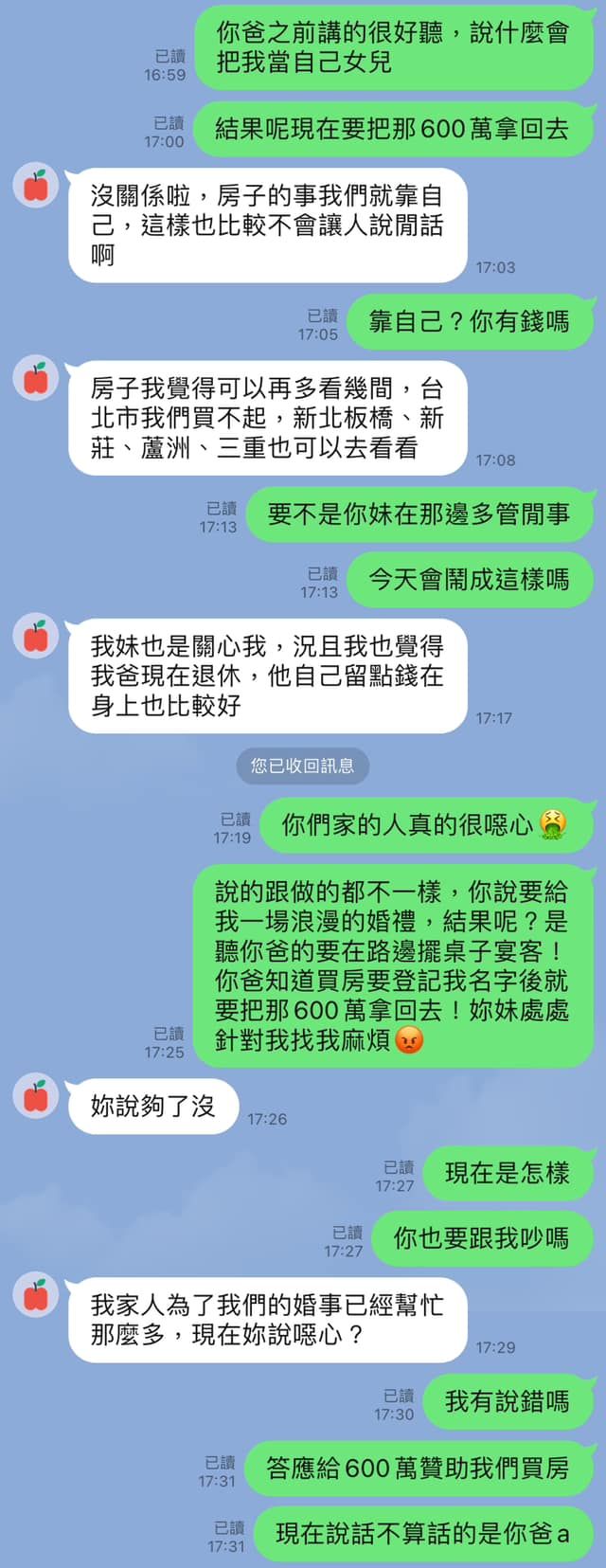View profile from avatar by '房子我覺得可以再多看幾間'

tap(36, 378)
